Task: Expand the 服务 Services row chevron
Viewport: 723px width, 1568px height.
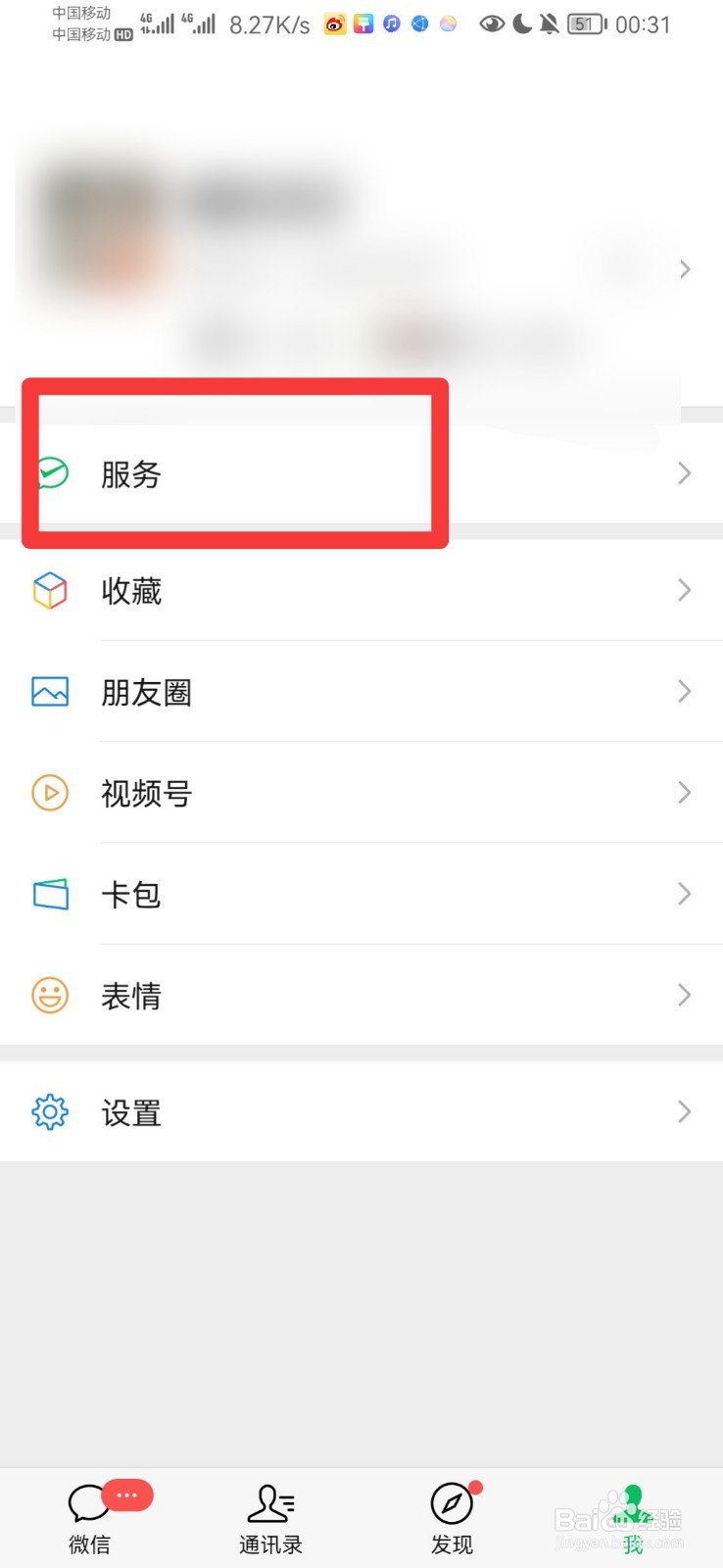Action: [684, 473]
